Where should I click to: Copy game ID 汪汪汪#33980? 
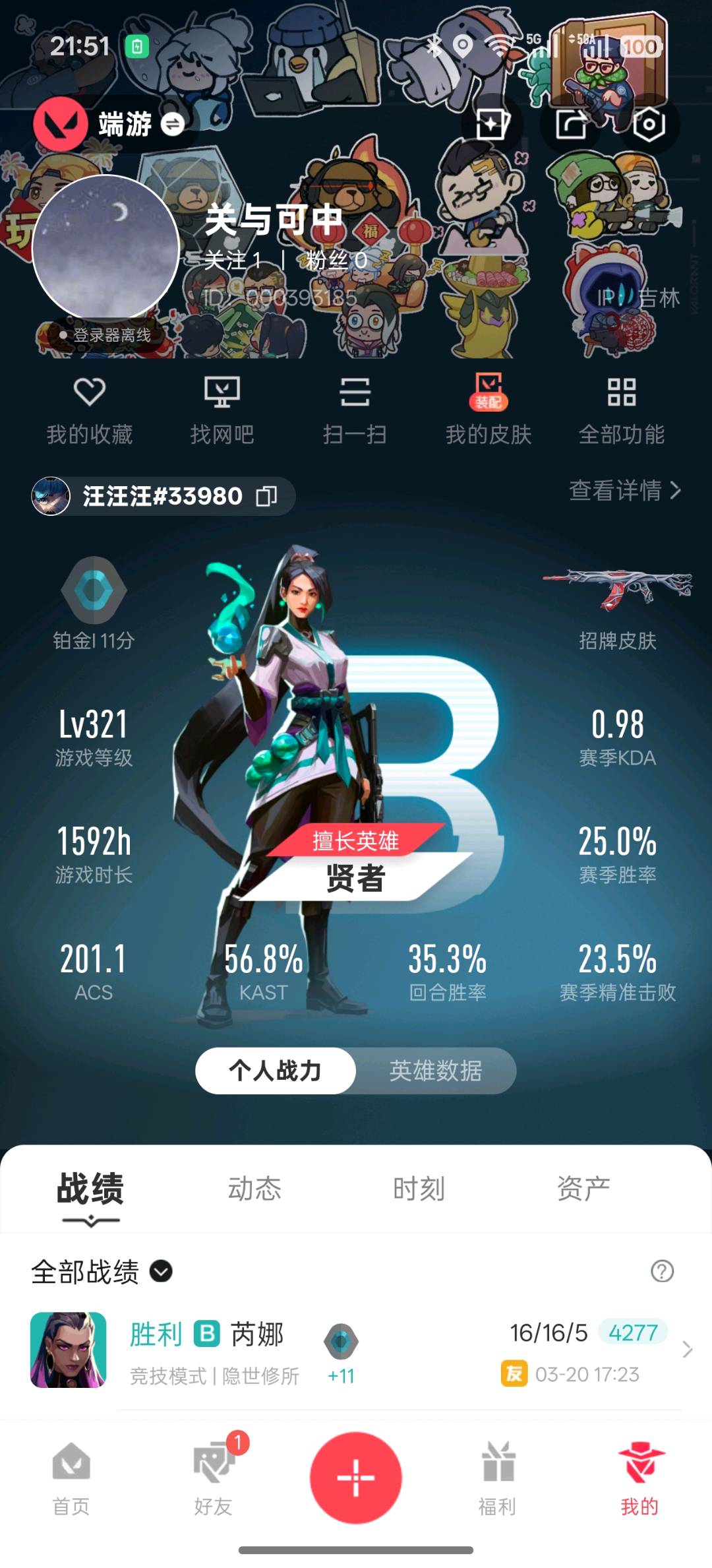[266, 496]
